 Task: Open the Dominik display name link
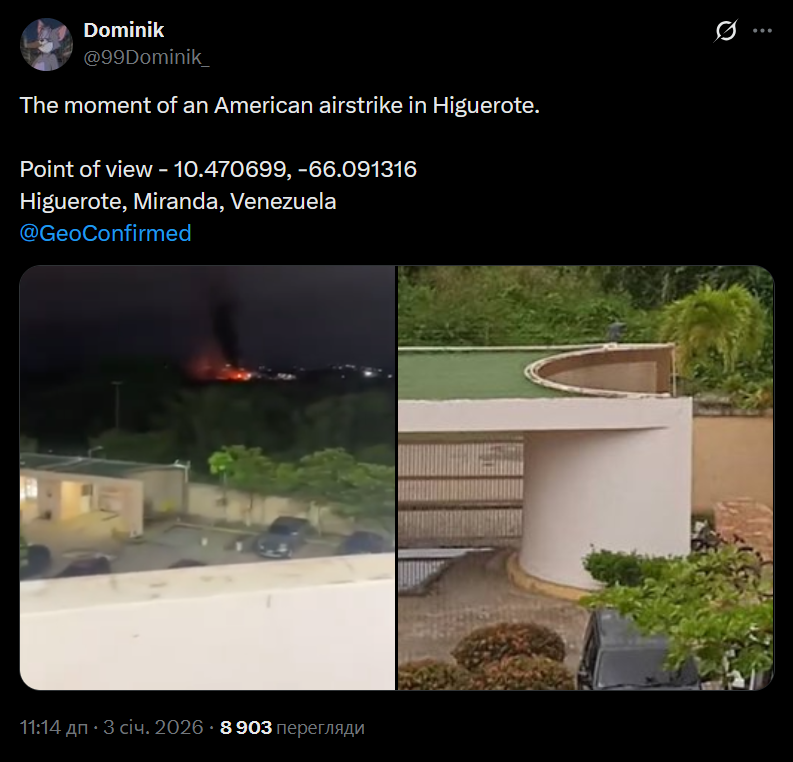tap(123, 32)
